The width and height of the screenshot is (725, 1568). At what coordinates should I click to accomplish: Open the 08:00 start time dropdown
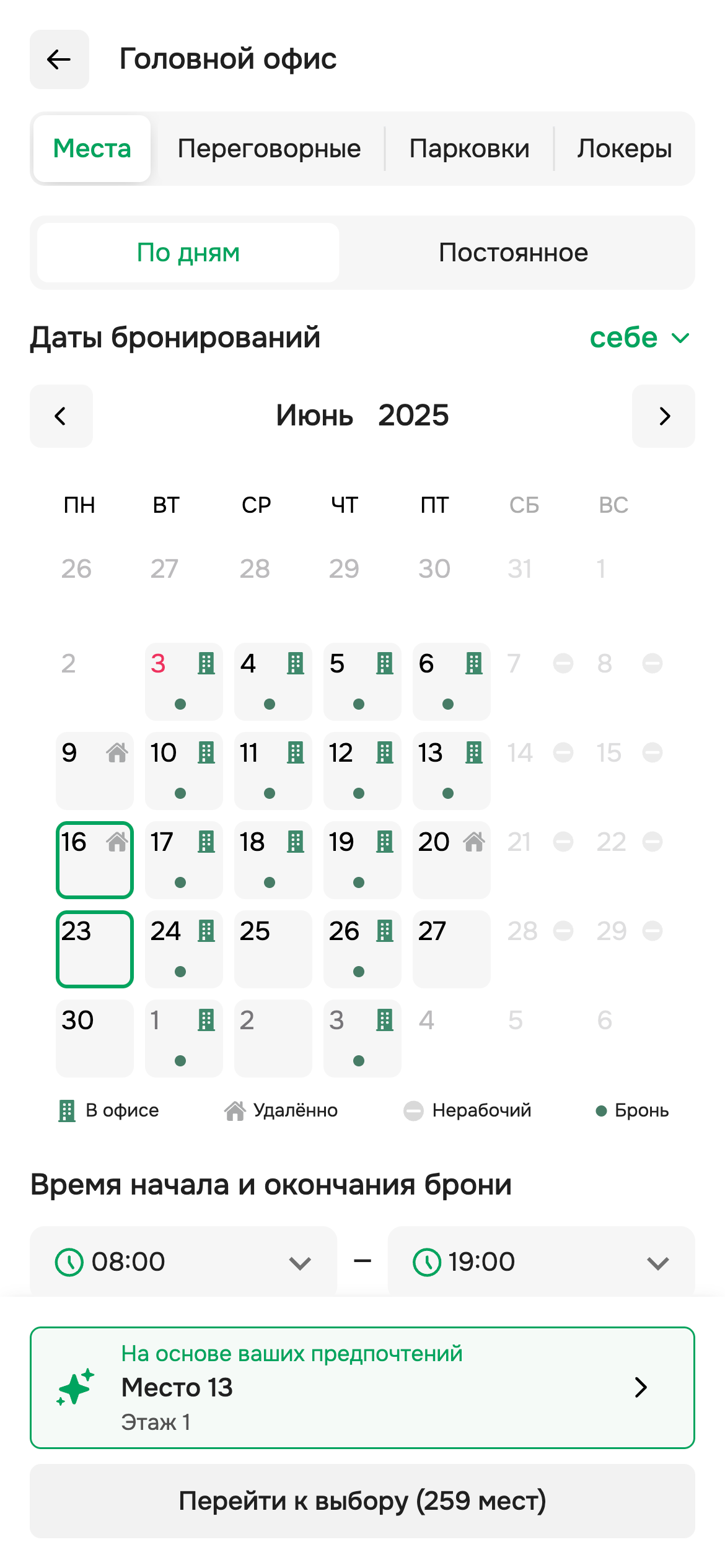[x=183, y=1262]
